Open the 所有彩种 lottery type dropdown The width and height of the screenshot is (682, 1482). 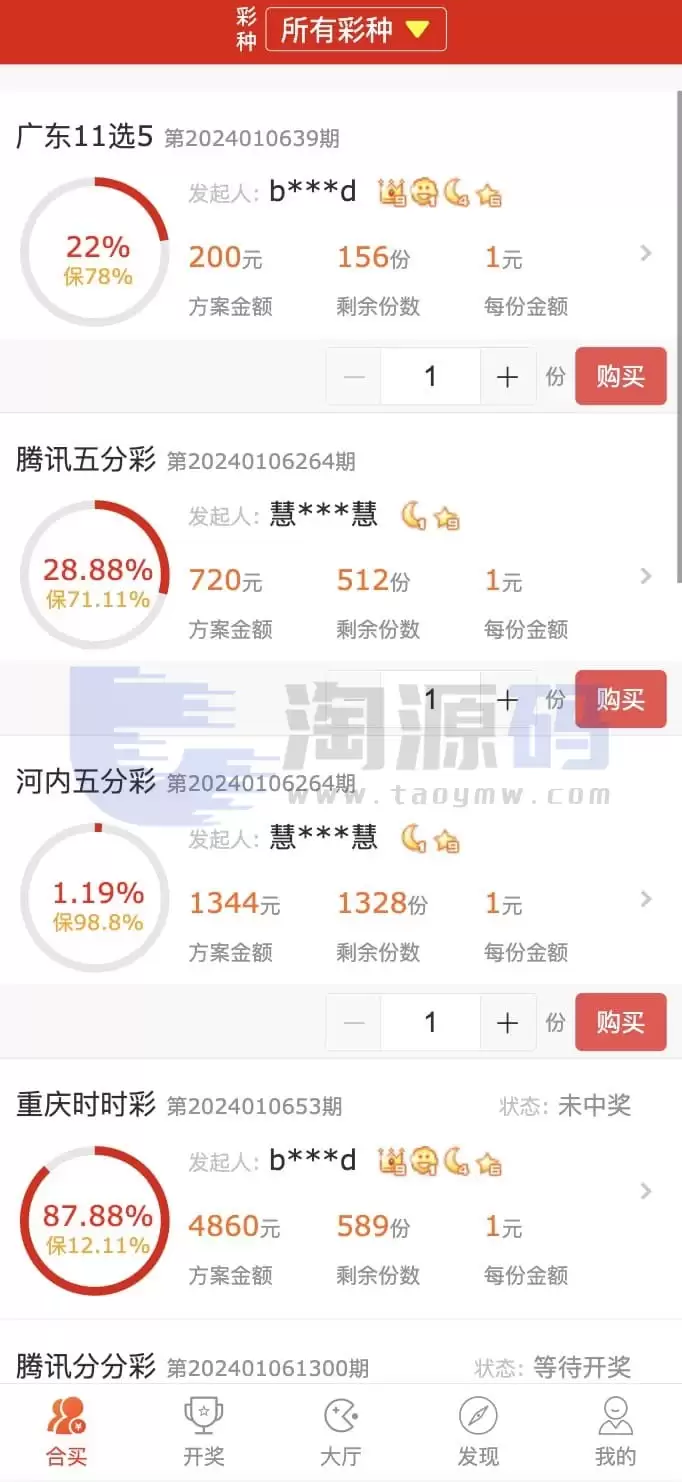[356, 29]
